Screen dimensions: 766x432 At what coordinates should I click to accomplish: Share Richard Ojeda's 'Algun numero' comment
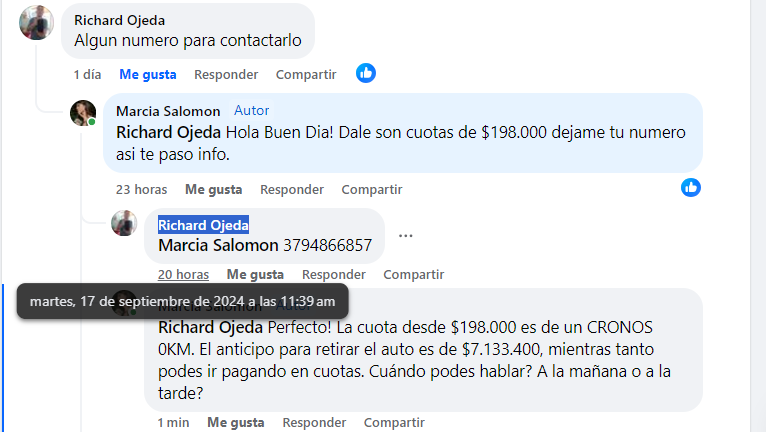pos(306,74)
